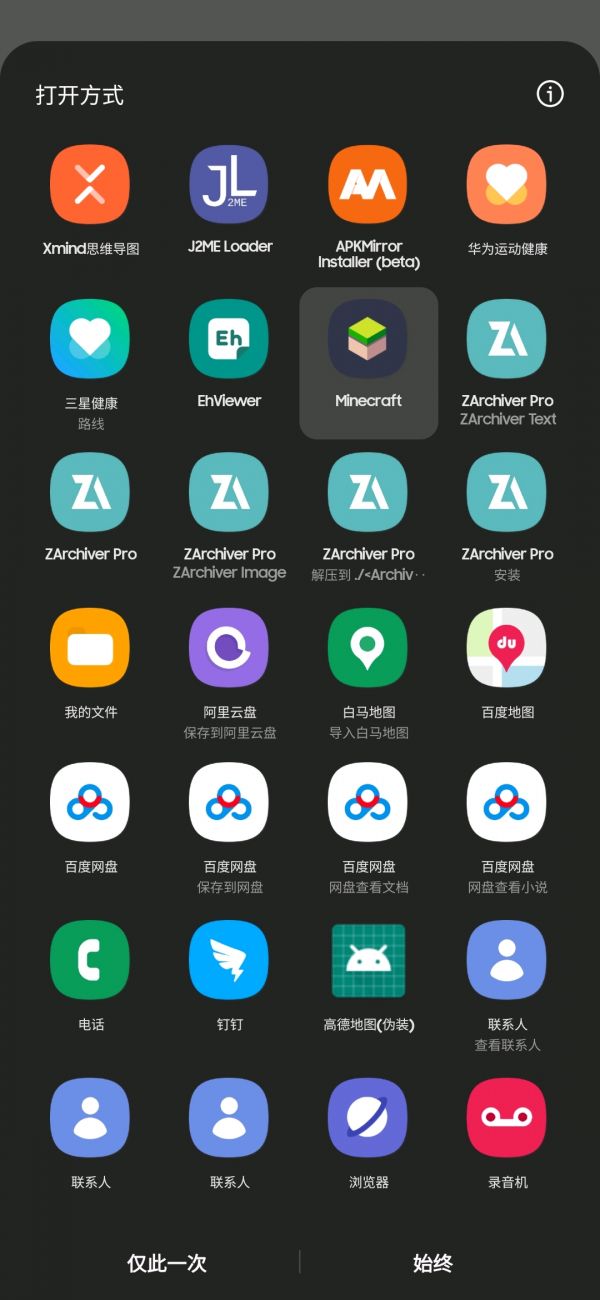Viewport: 600px width, 1300px height.
Task: Open with EhViewer
Action: (229, 340)
